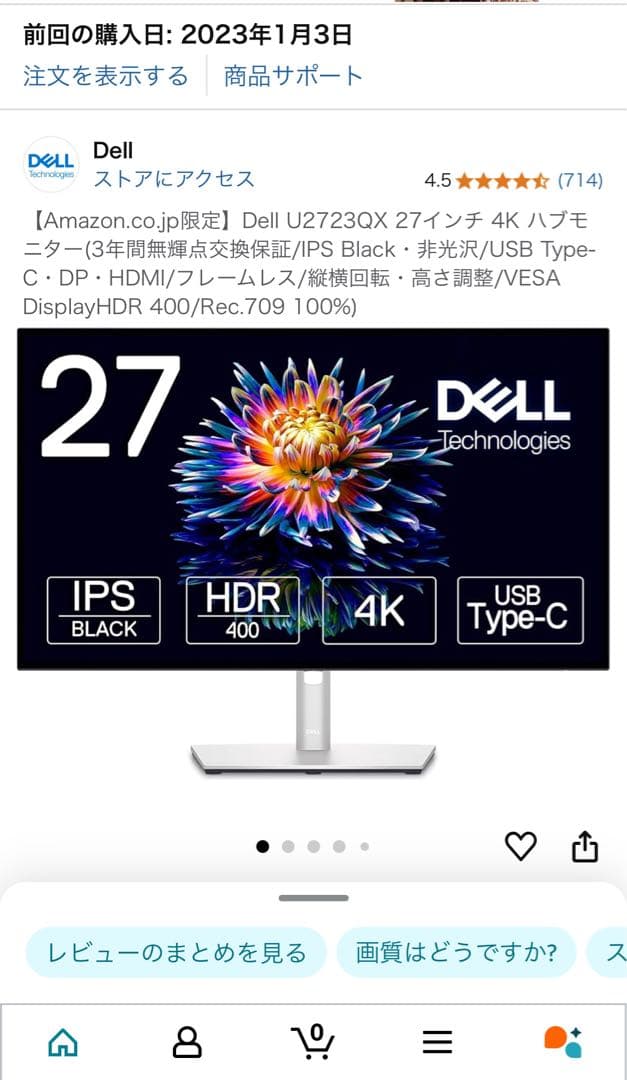Image resolution: width=627 pixels, height=1080 pixels.
Task: Tap the レビューのまとめを見る chip
Action: click(x=175, y=953)
